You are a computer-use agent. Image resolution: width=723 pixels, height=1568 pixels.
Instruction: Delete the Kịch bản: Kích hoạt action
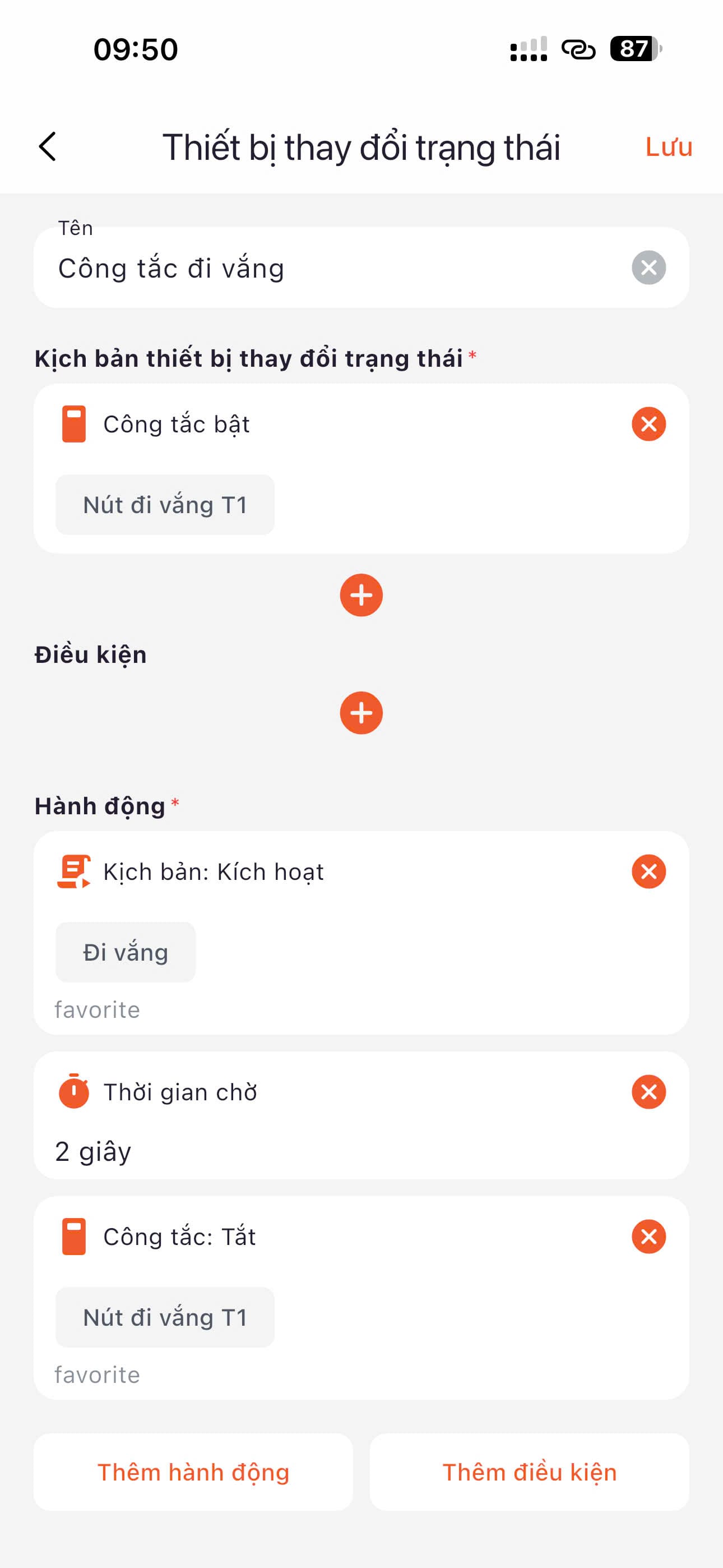click(x=648, y=871)
